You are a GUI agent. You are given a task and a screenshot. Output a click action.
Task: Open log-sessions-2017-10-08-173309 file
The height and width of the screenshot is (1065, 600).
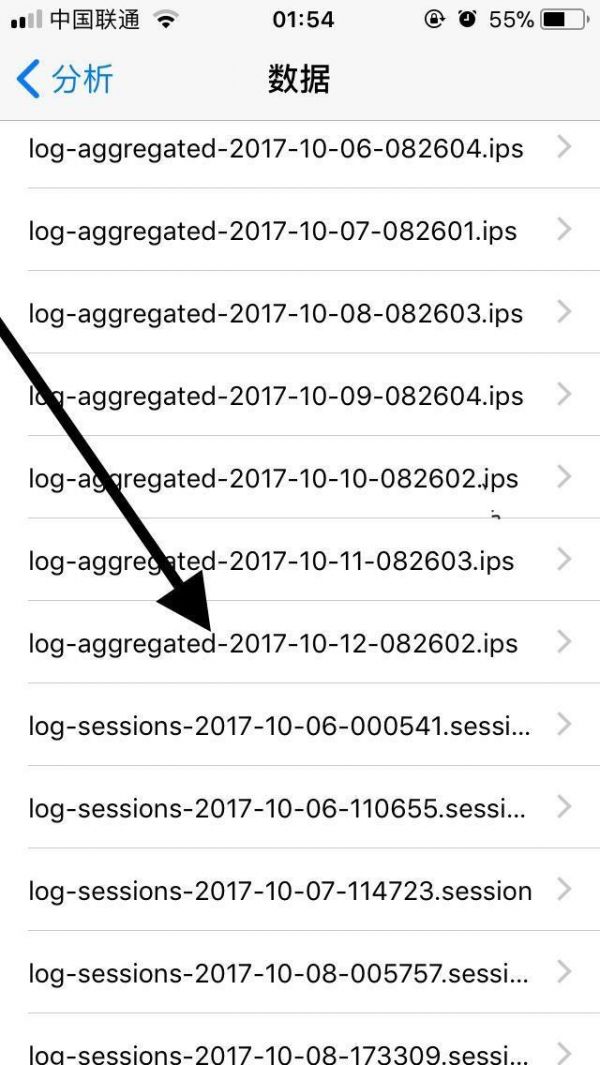tap(300, 1040)
